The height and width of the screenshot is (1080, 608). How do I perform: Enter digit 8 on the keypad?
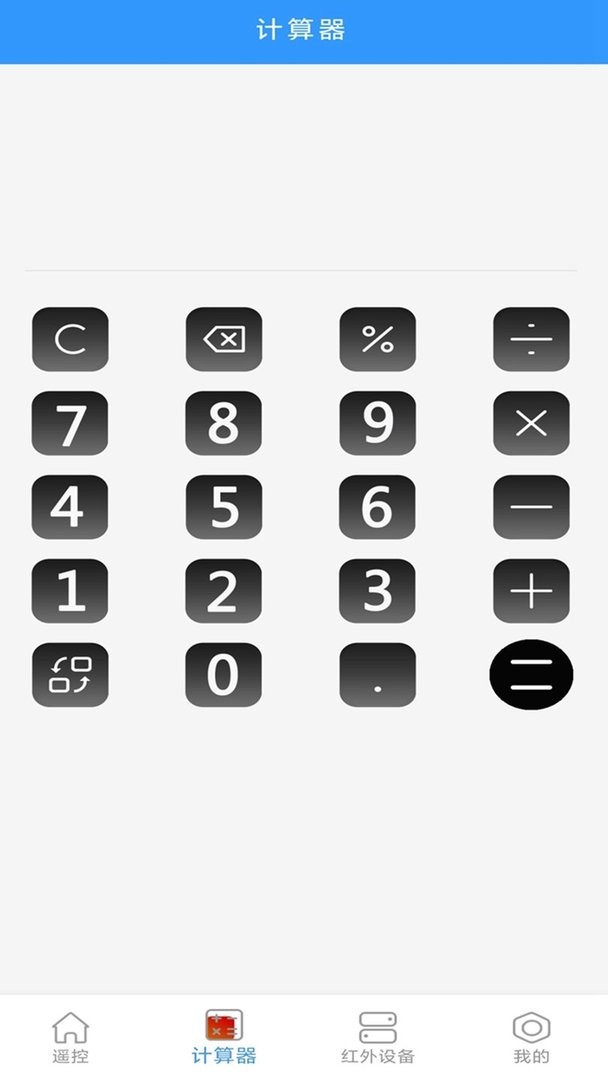(224, 424)
